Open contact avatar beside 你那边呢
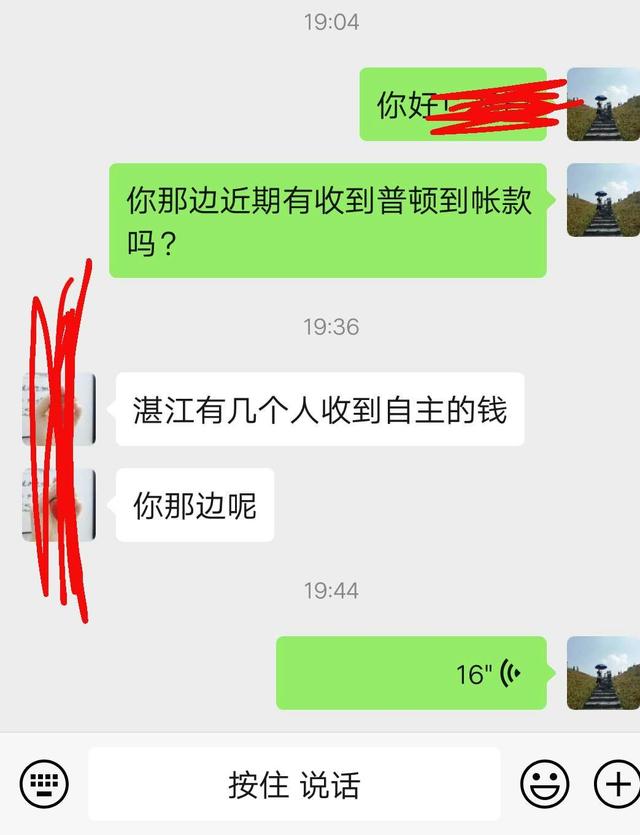The width and height of the screenshot is (640, 835). [59, 505]
